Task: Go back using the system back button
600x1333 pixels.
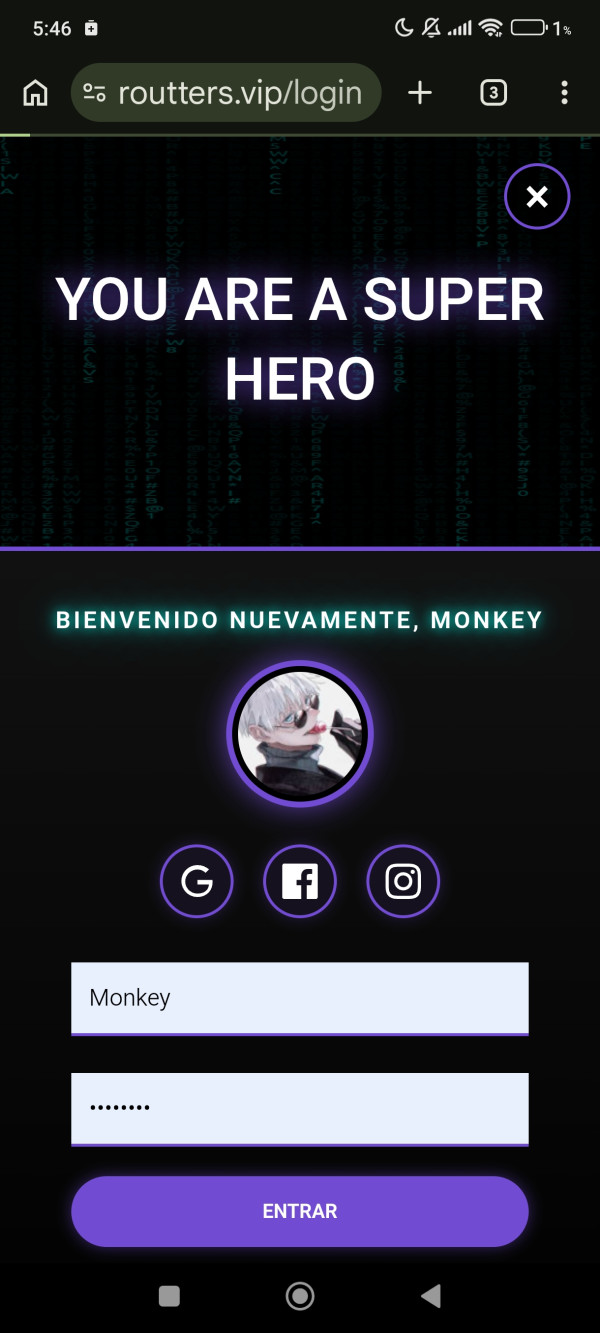Action: point(430,1296)
